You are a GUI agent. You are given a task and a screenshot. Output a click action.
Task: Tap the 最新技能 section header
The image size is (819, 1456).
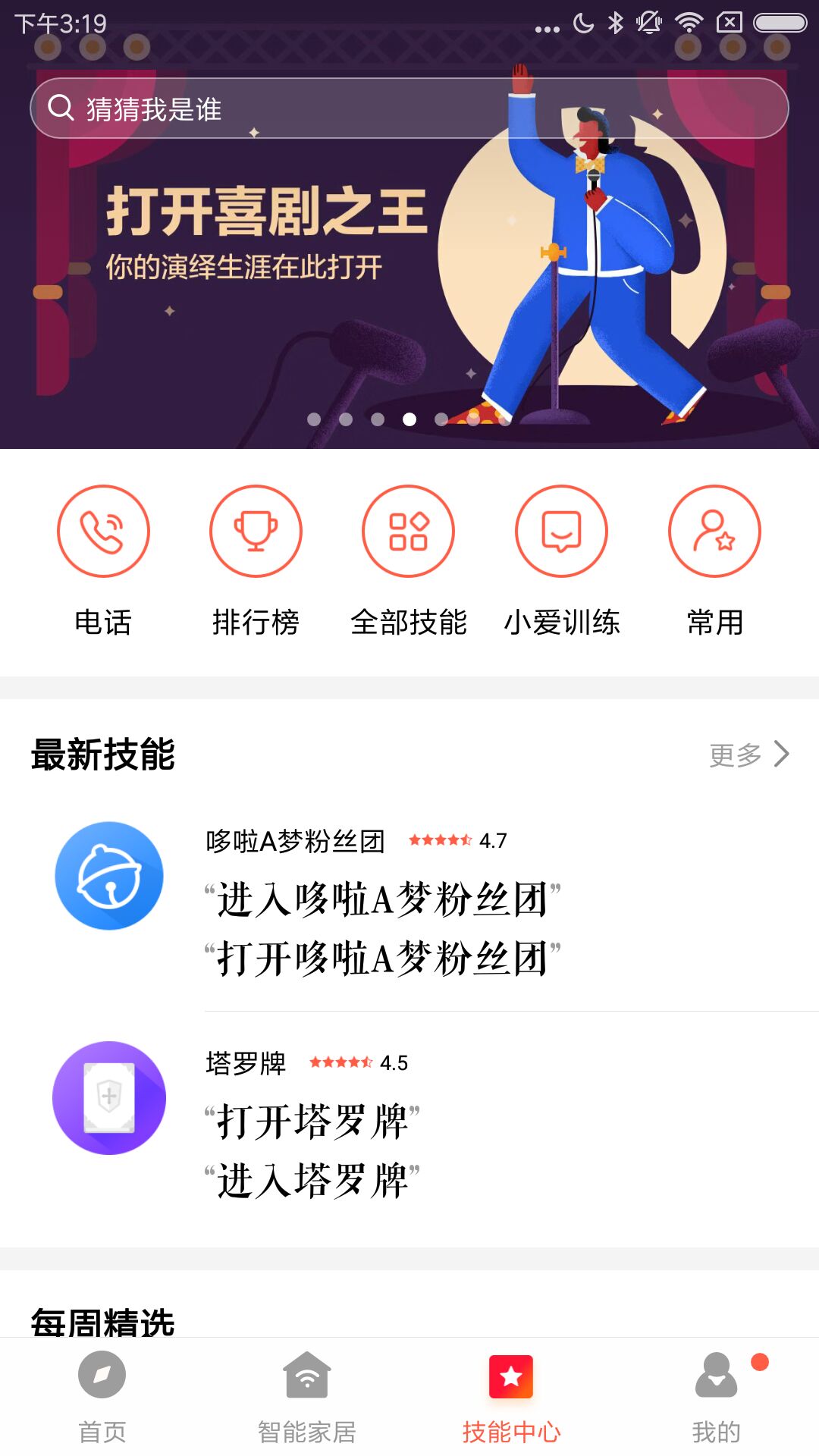coord(101,755)
